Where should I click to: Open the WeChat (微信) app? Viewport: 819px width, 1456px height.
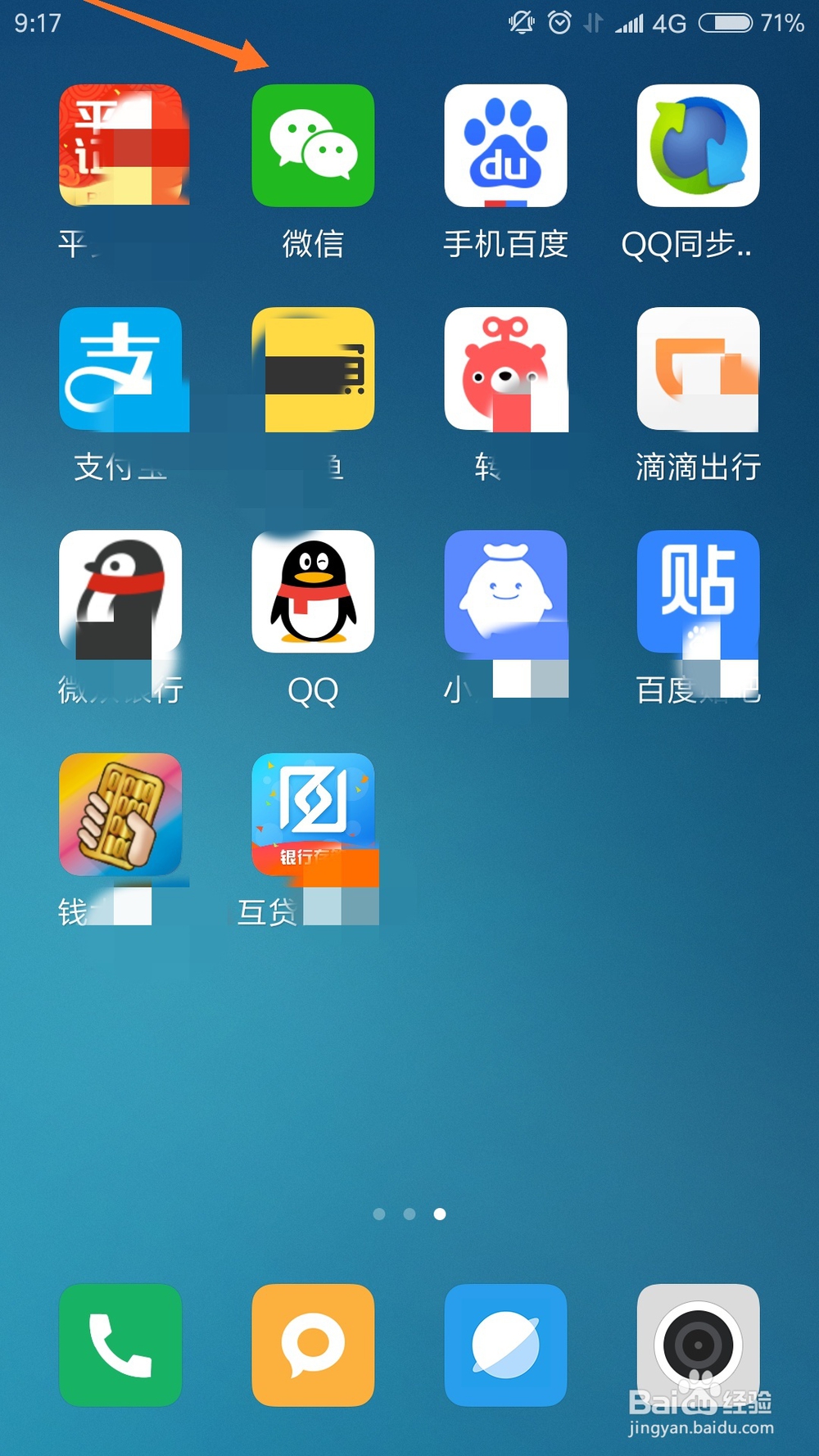[x=314, y=146]
